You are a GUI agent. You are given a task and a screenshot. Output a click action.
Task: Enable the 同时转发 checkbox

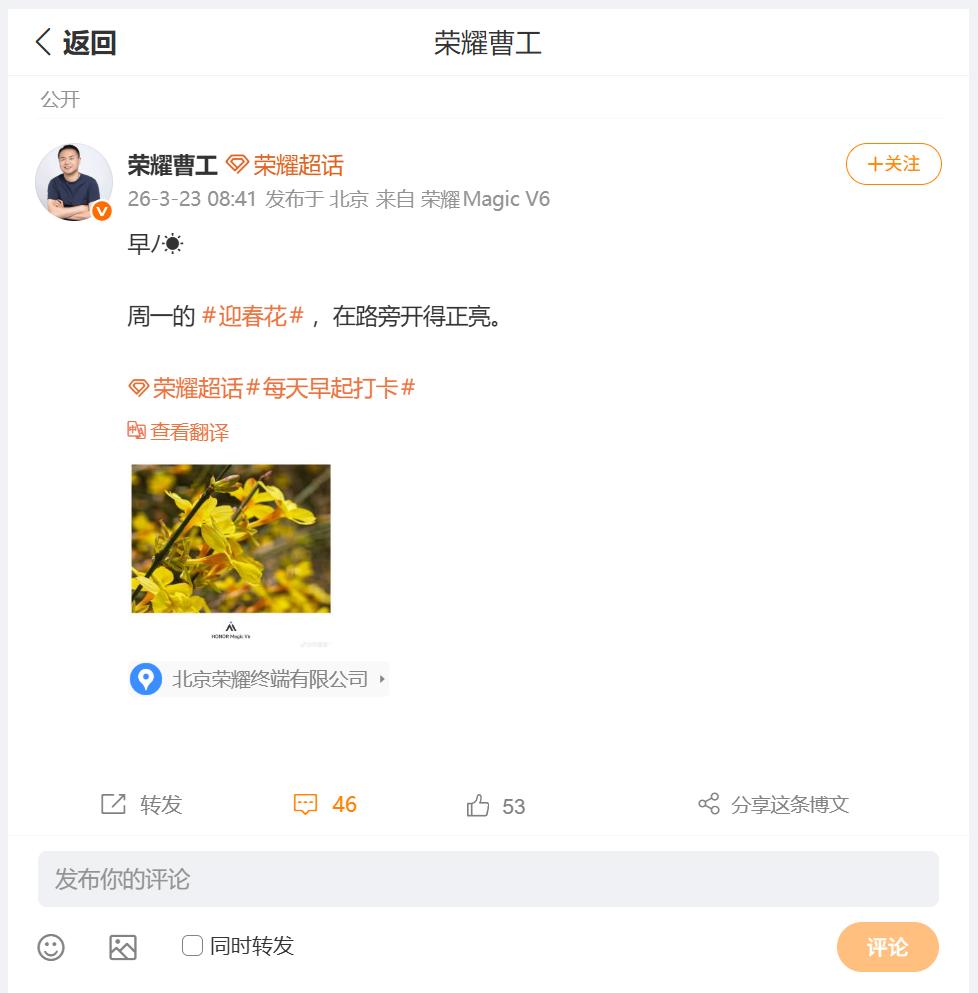(x=191, y=946)
